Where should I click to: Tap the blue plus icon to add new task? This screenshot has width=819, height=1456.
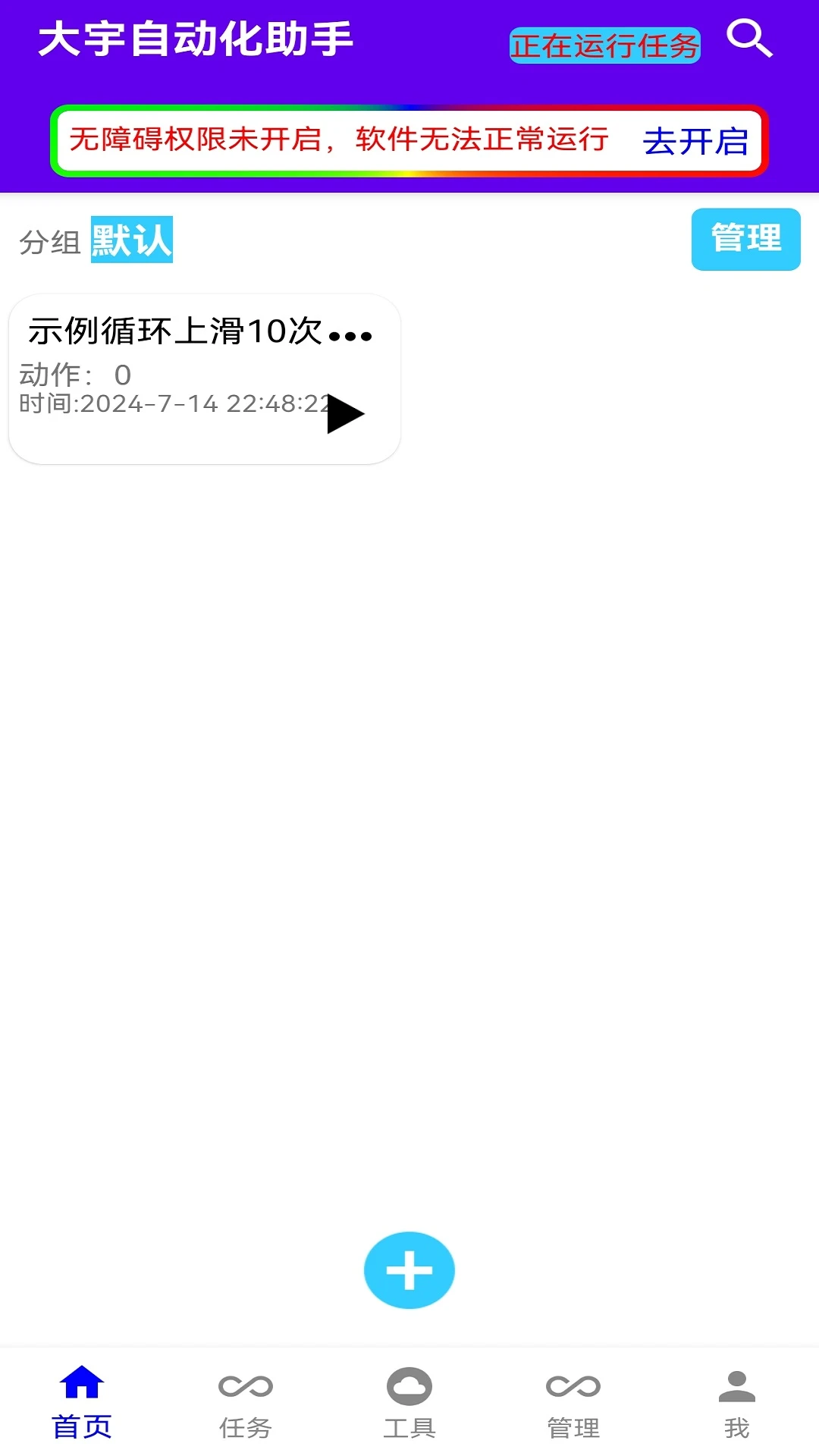[409, 1269]
